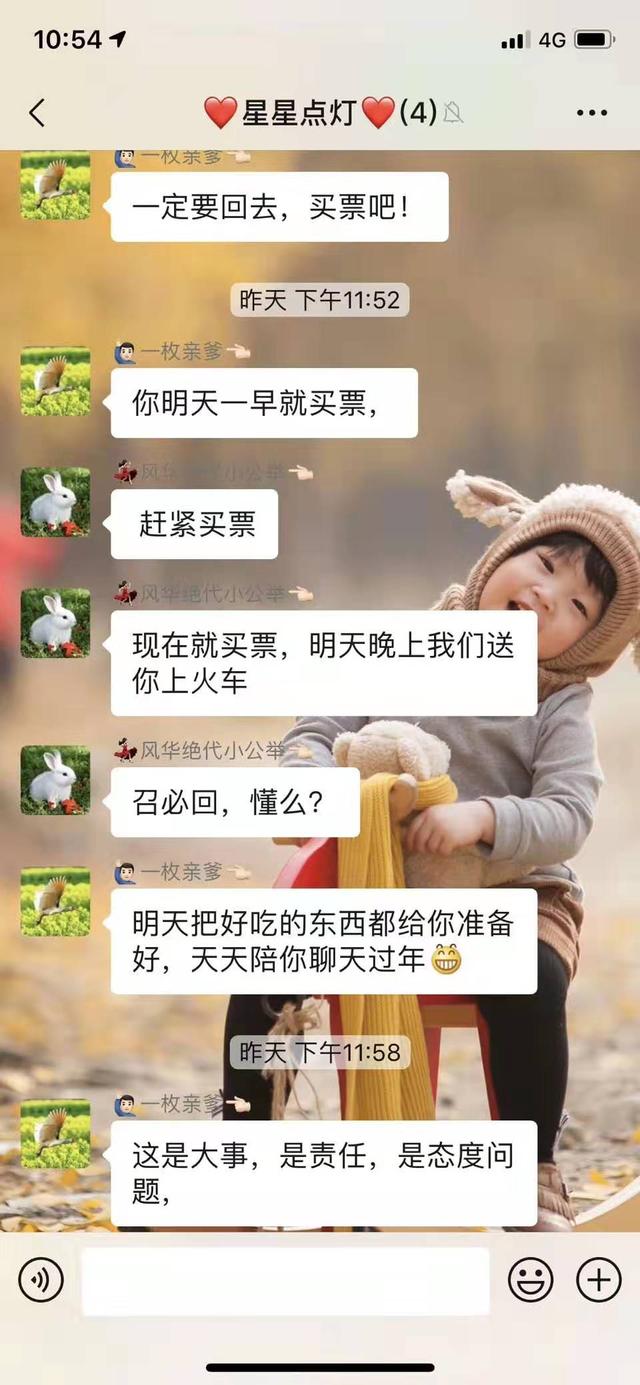Open the emoji sticker panel

(x=531, y=1280)
